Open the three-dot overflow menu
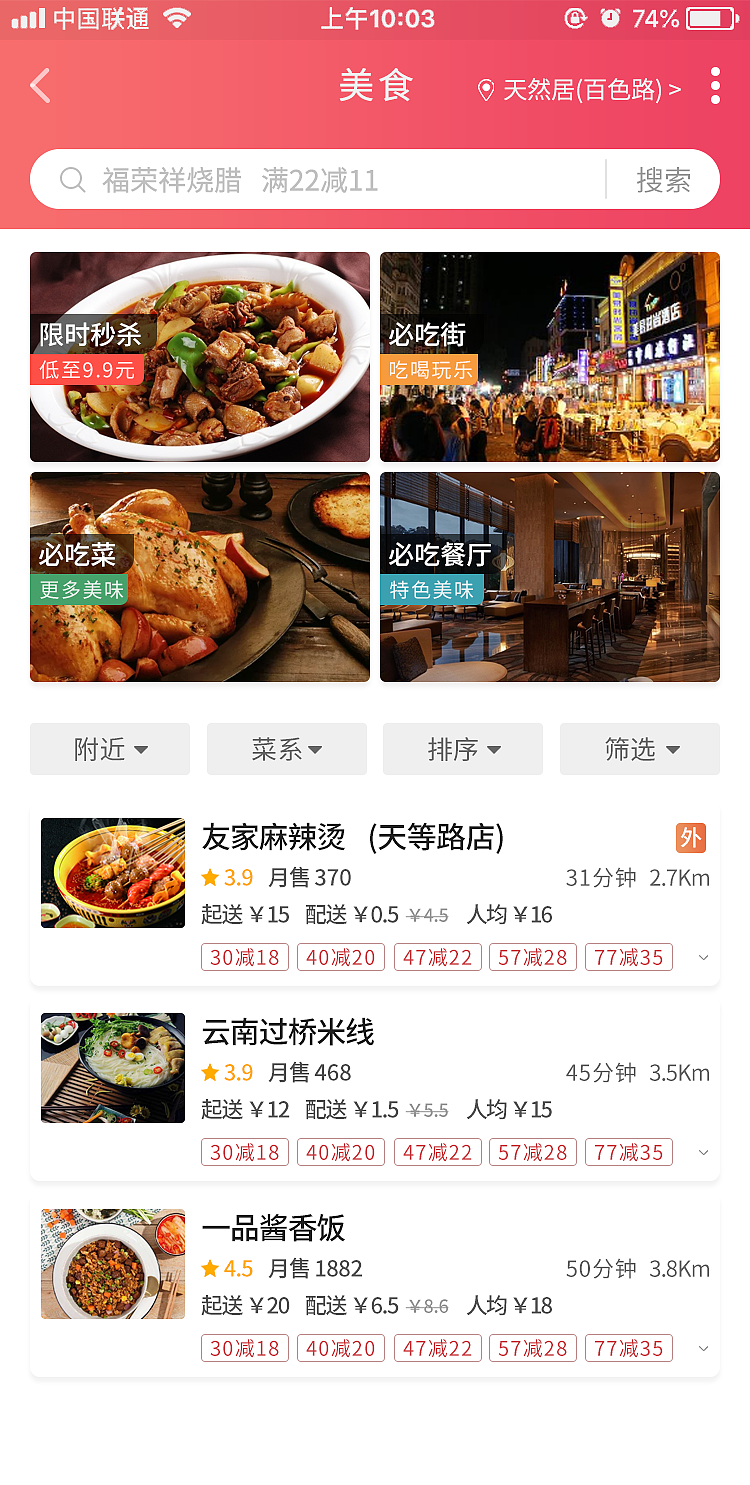 [715, 87]
